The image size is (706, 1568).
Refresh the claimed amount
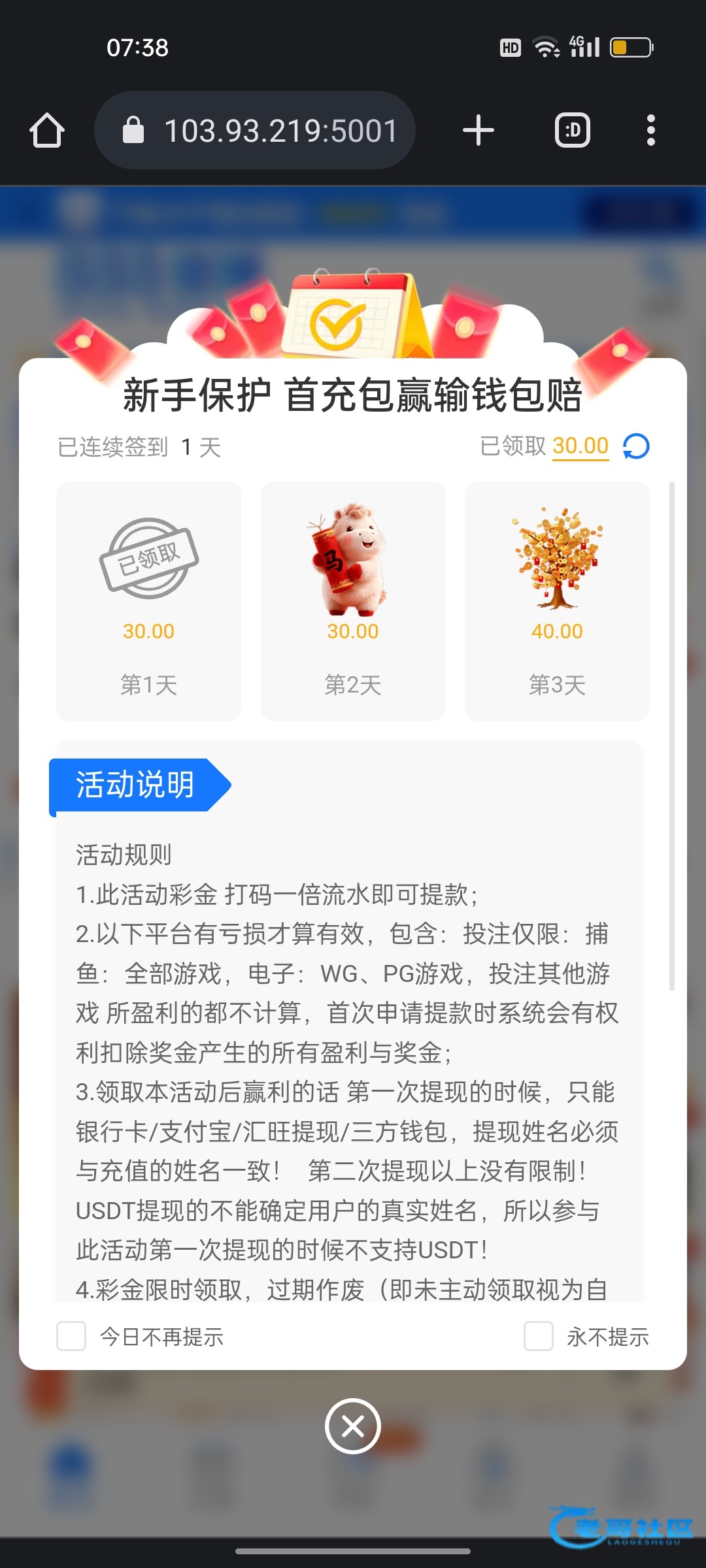[x=636, y=447]
